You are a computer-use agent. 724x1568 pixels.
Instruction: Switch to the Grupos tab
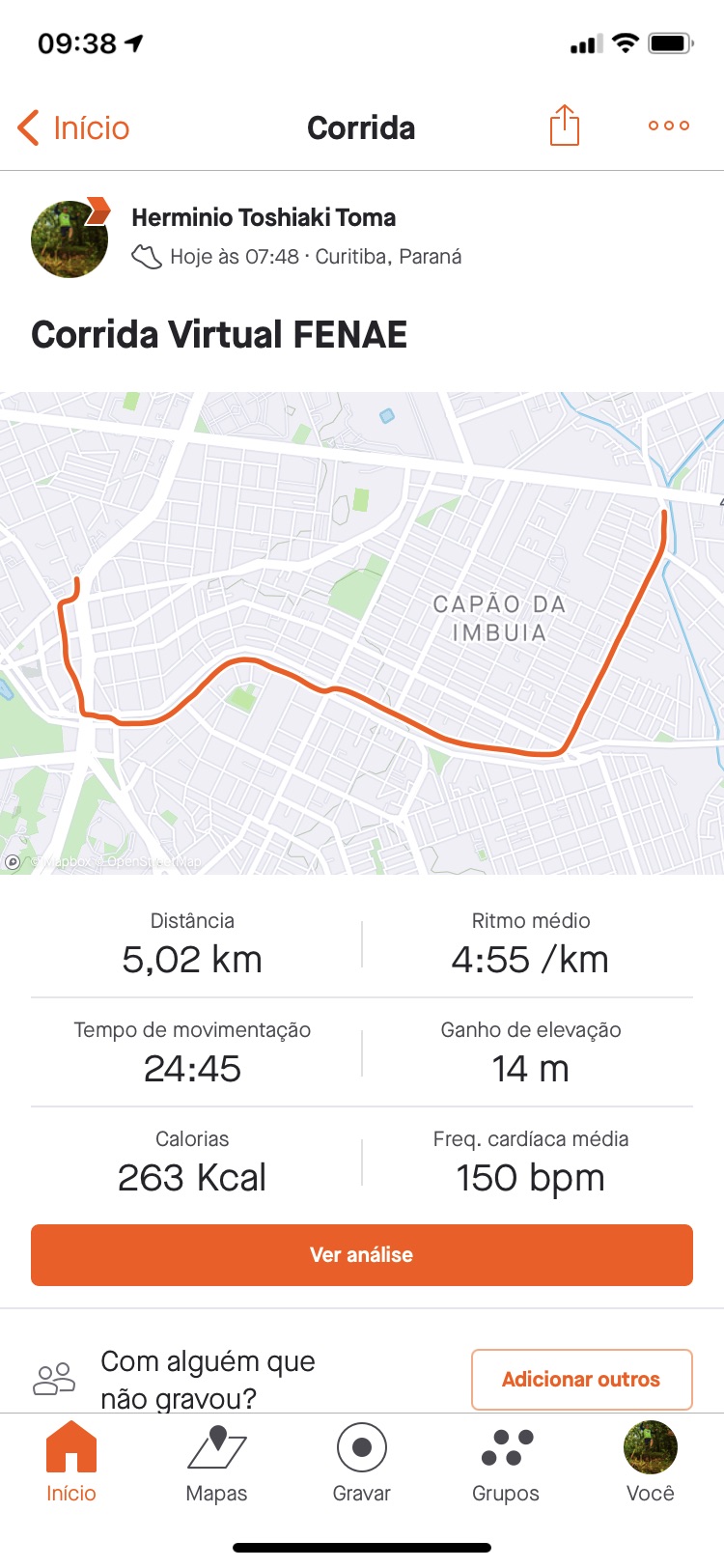coord(506,1462)
